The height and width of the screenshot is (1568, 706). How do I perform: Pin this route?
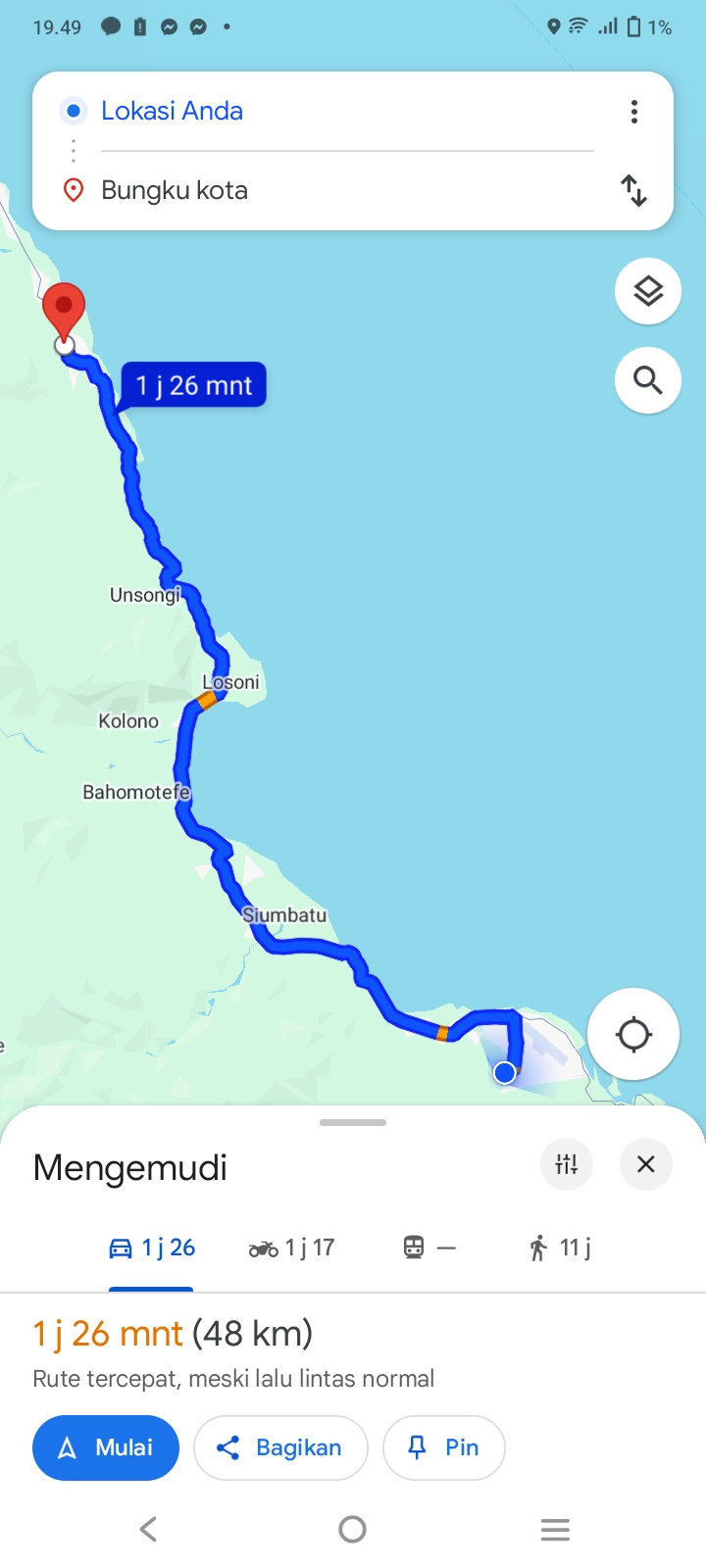(x=443, y=1447)
